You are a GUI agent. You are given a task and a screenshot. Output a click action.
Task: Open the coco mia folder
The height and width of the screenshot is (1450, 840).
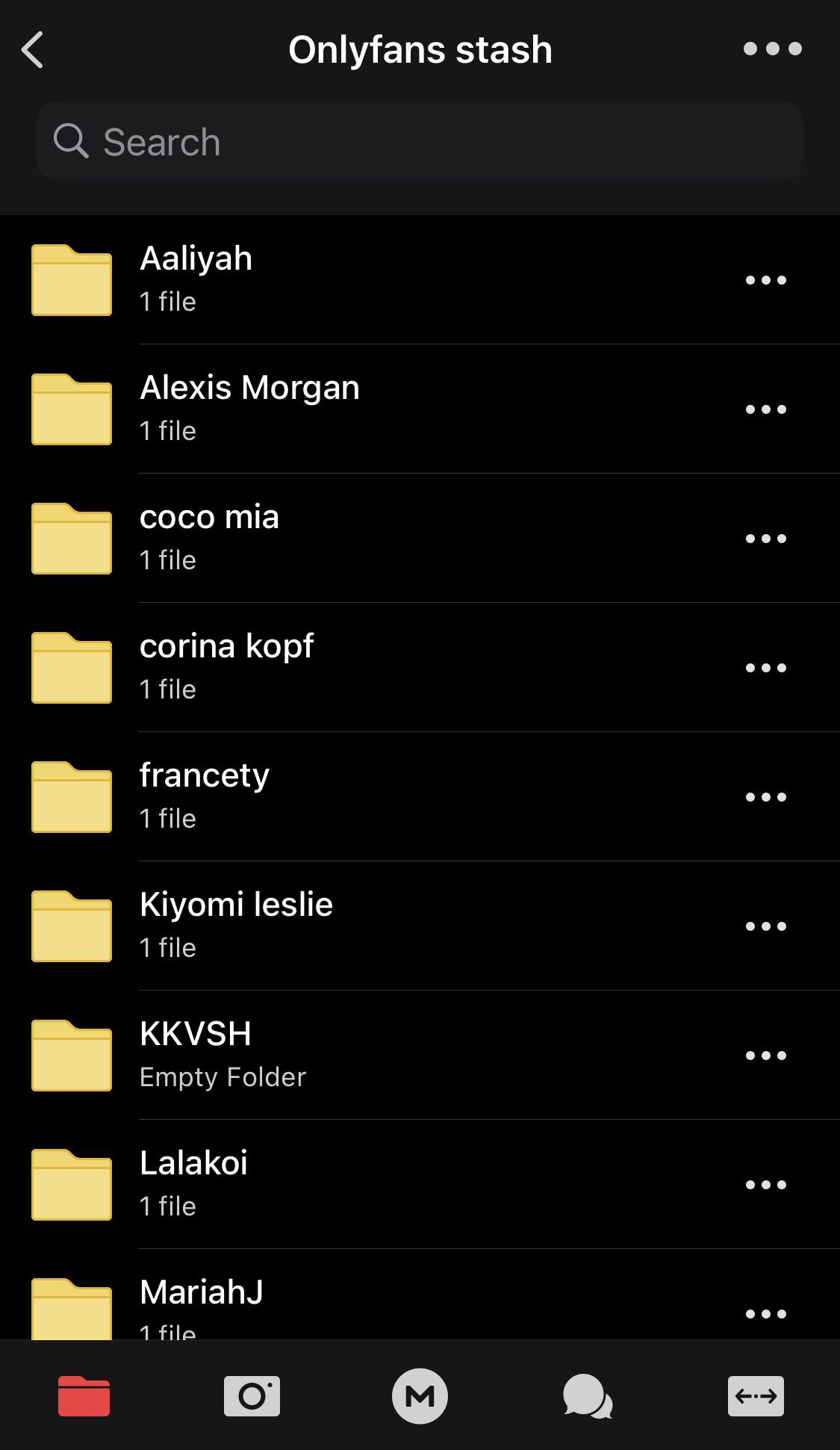tap(209, 537)
